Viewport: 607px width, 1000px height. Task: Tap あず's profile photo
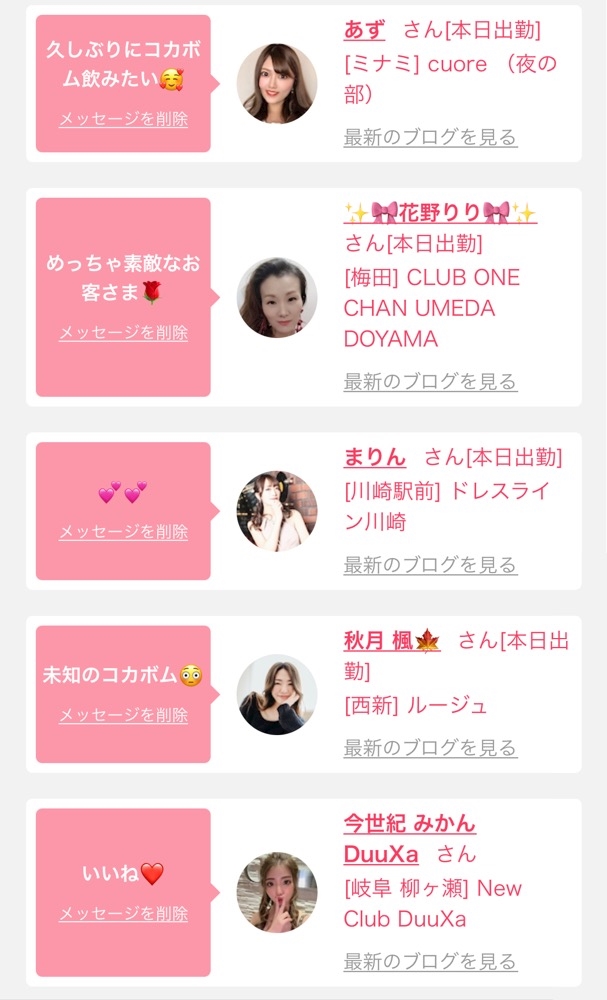pos(277,84)
